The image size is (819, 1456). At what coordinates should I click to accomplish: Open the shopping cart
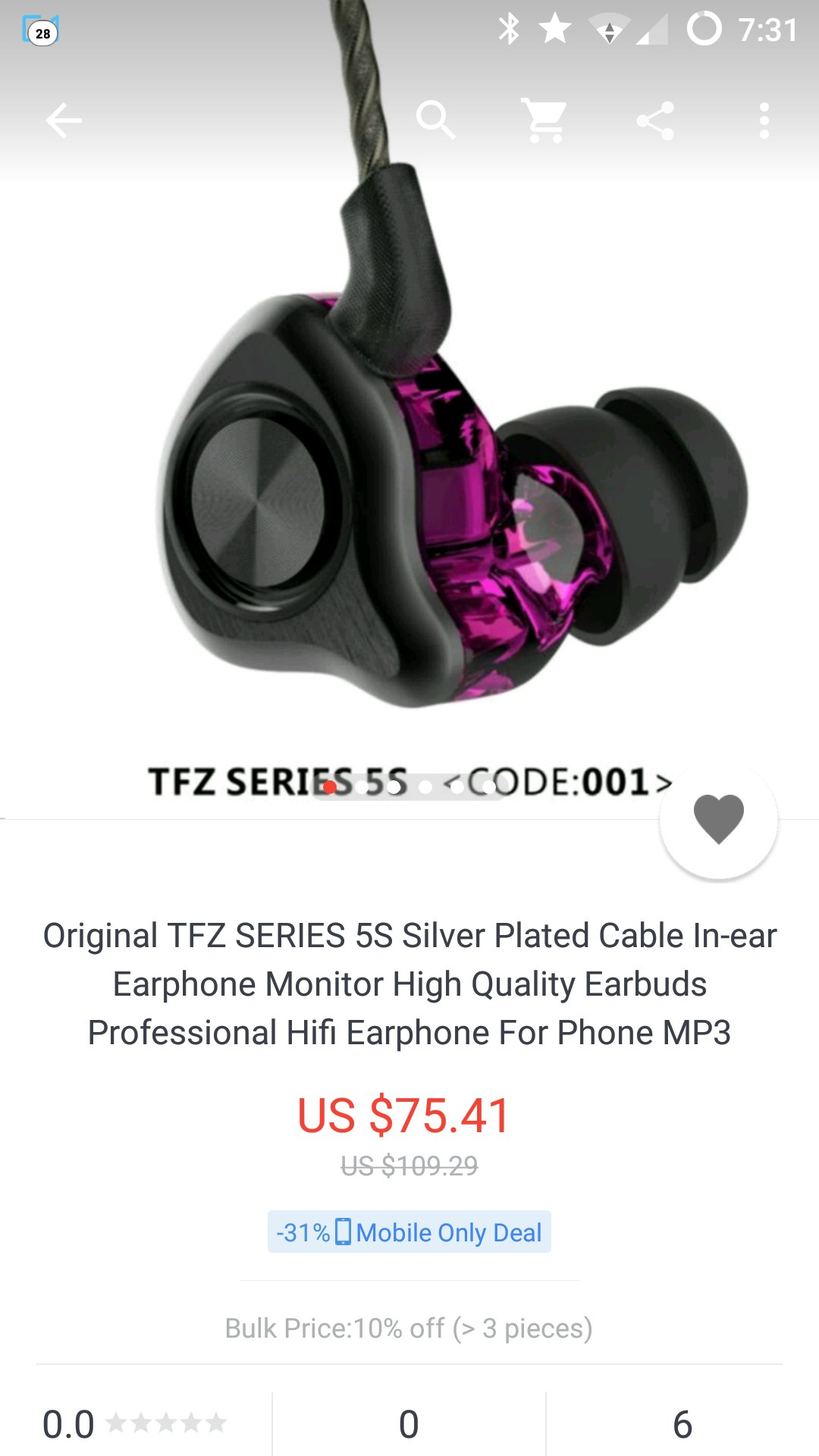544,121
